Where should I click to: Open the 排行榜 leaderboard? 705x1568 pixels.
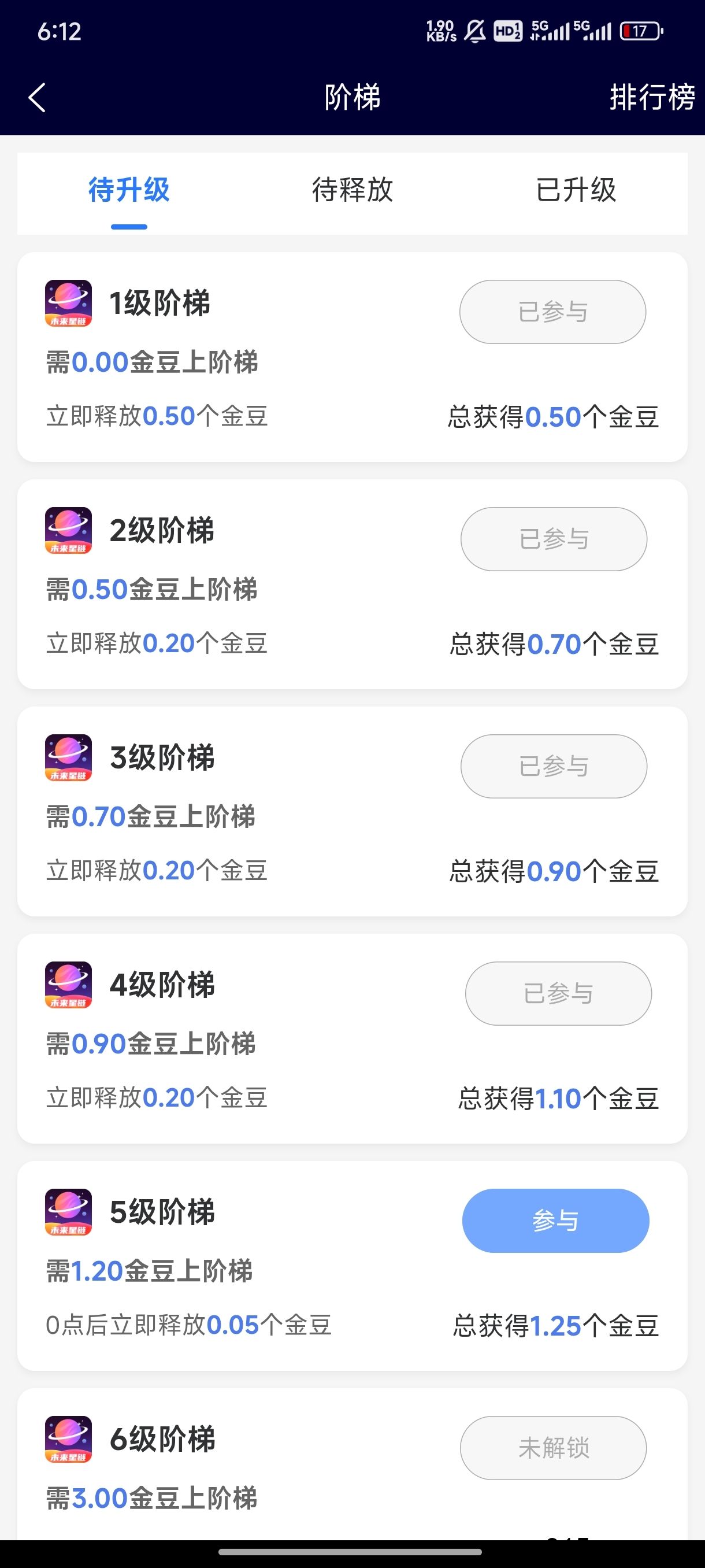tap(652, 97)
